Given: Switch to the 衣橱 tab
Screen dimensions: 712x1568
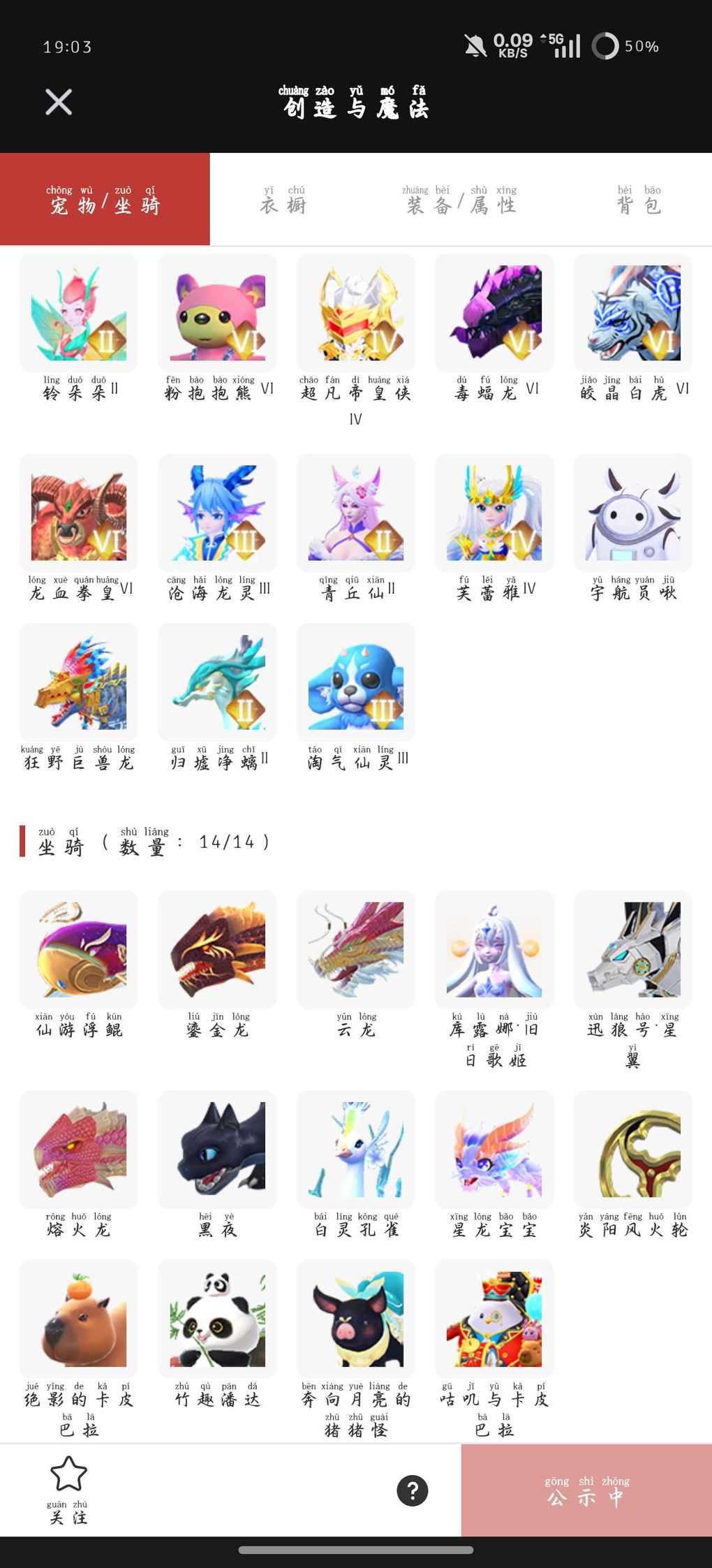Looking at the screenshot, I should click(283, 200).
